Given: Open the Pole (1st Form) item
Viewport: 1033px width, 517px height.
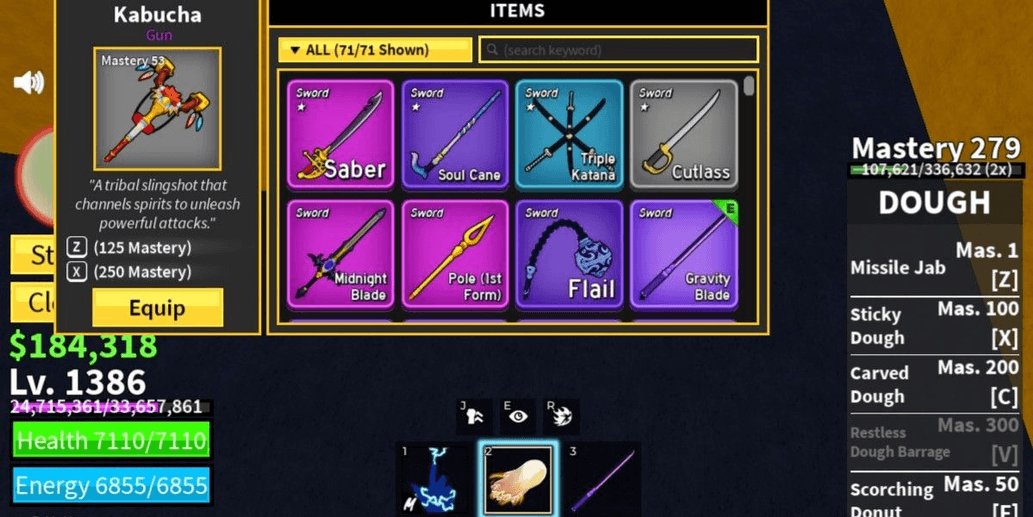Looking at the screenshot, I should tap(455, 254).
